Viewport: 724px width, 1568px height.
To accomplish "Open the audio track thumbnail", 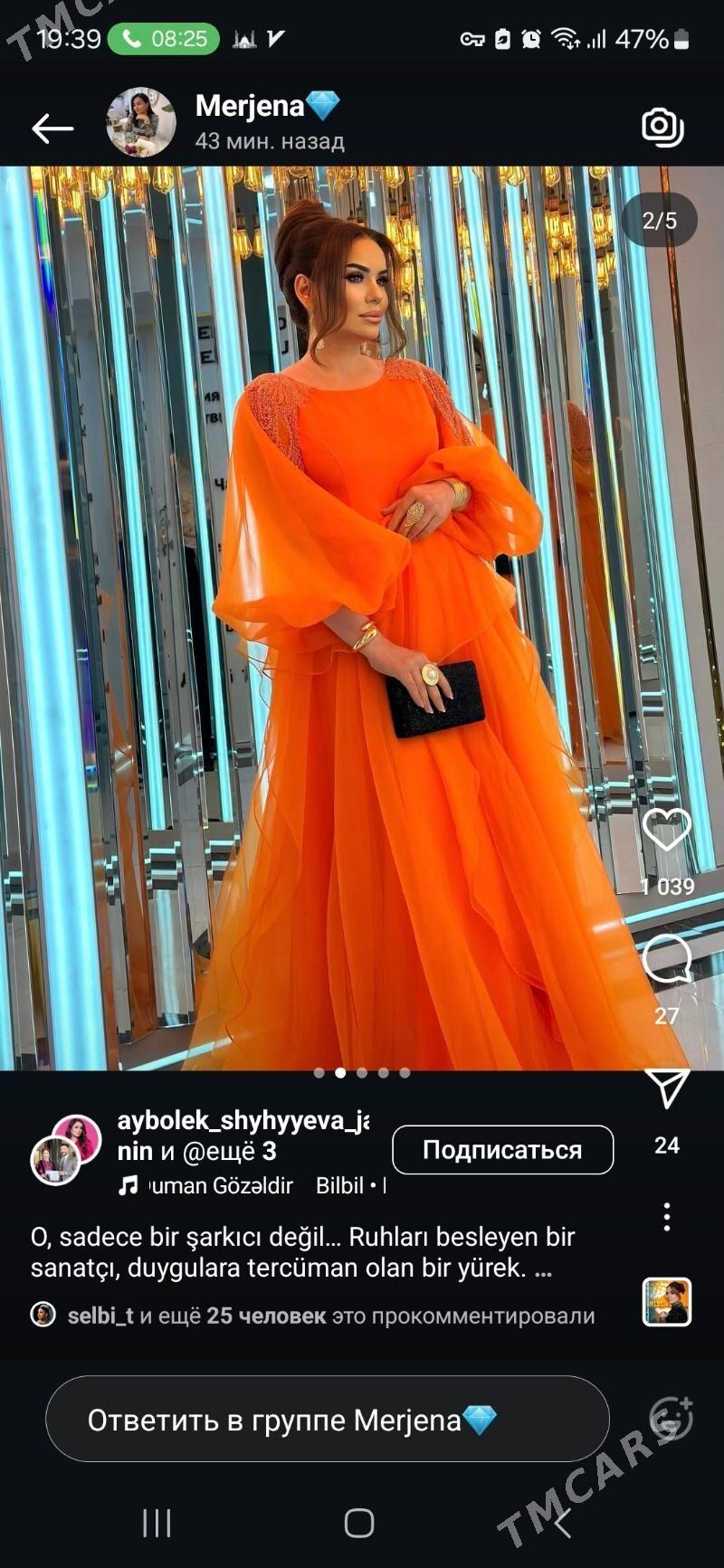I will click(667, 1302).
